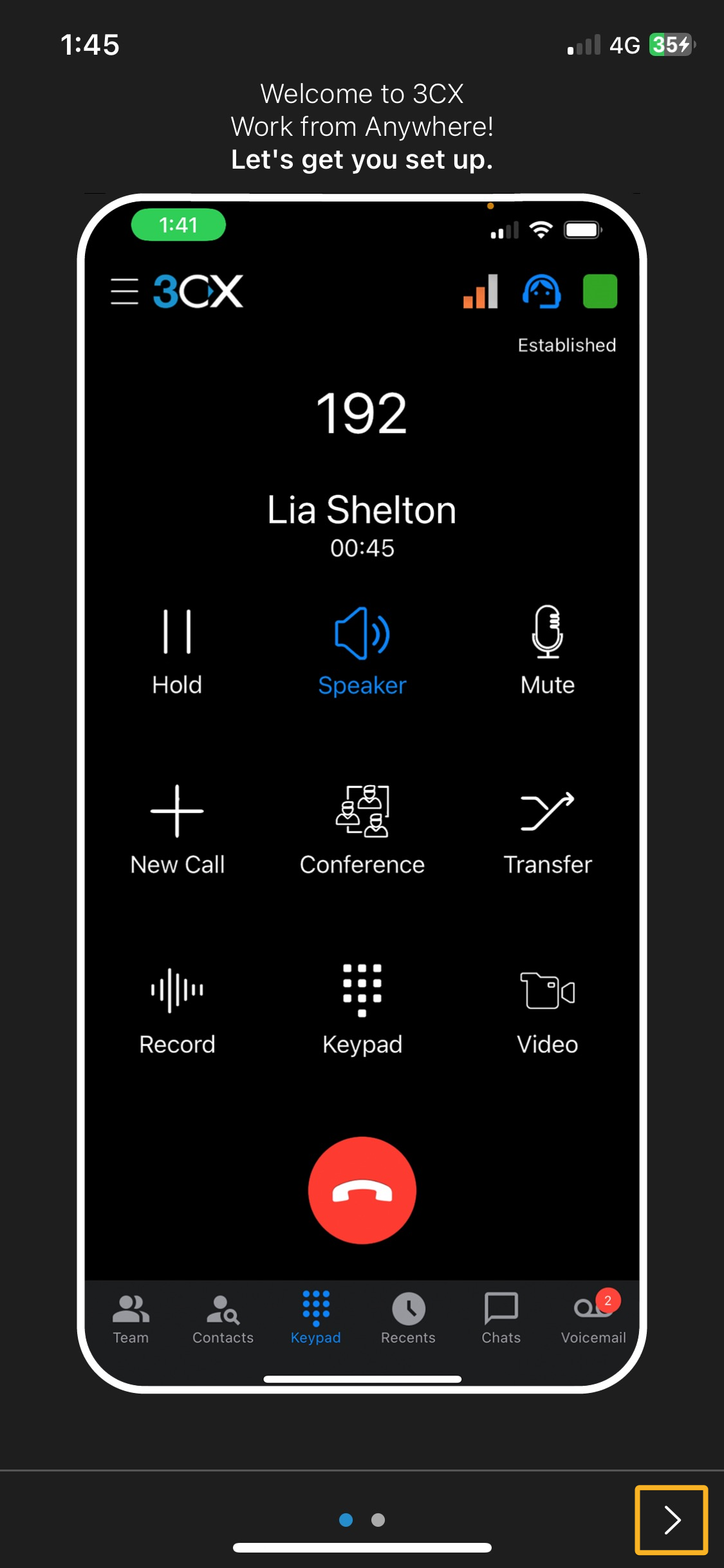Select the second page indicator dot
This screenshot has height=1568, width=724.
tap(378, 1520)
